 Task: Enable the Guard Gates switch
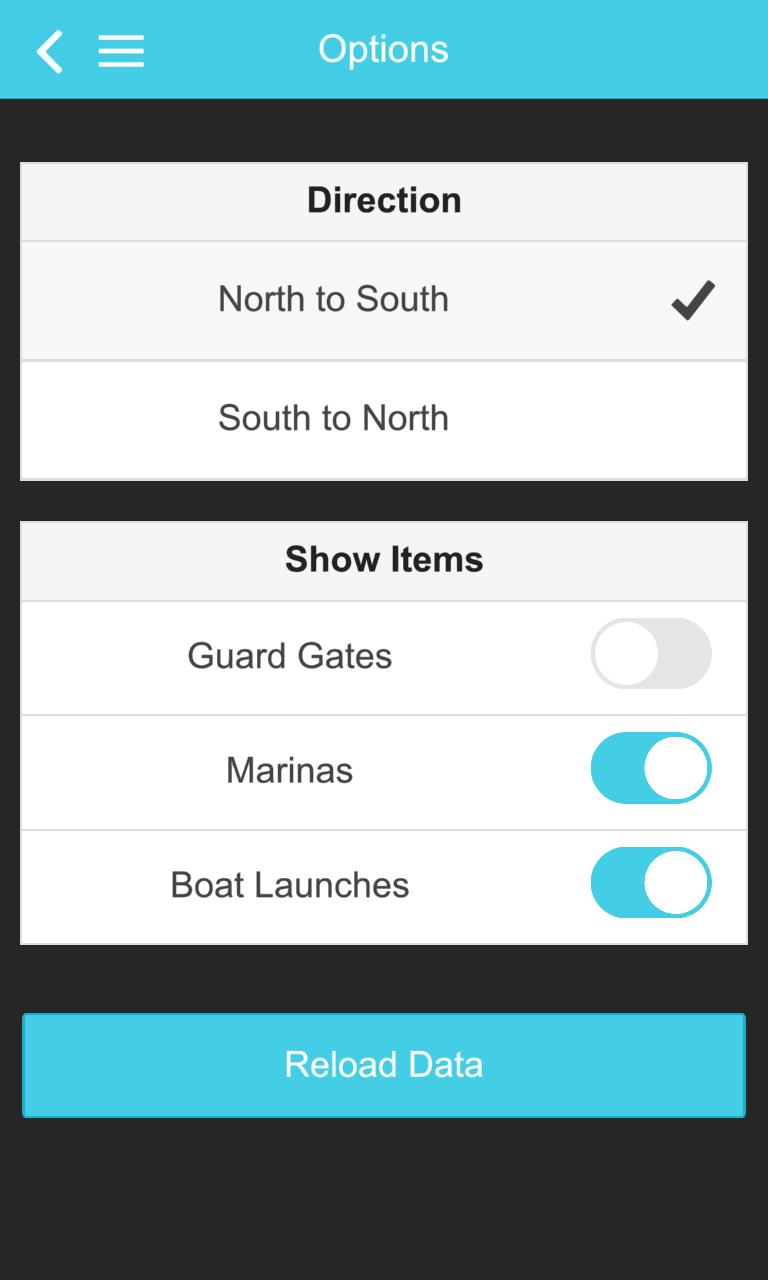[x=650, y=654]
